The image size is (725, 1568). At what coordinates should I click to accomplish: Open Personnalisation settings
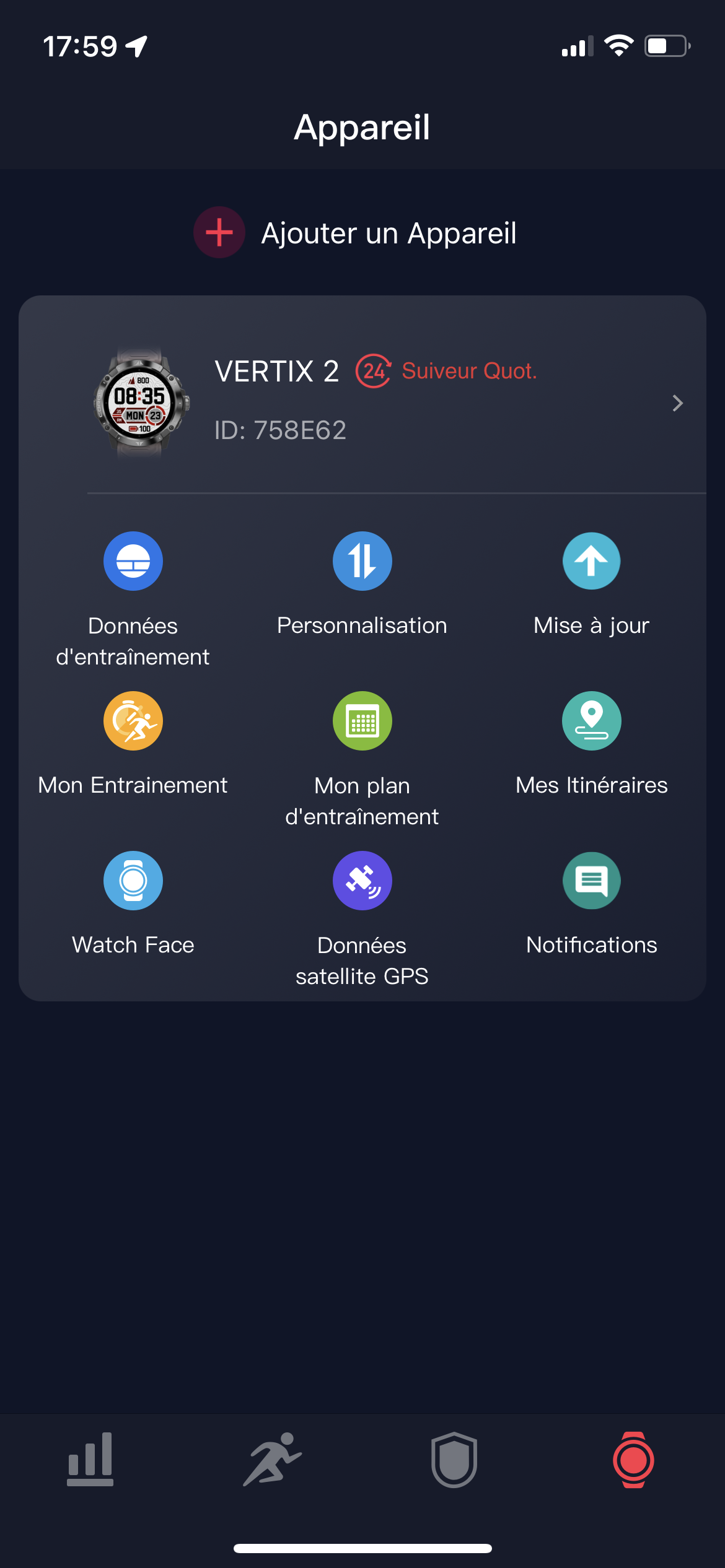pyautogui.click(x=362, y=562)
